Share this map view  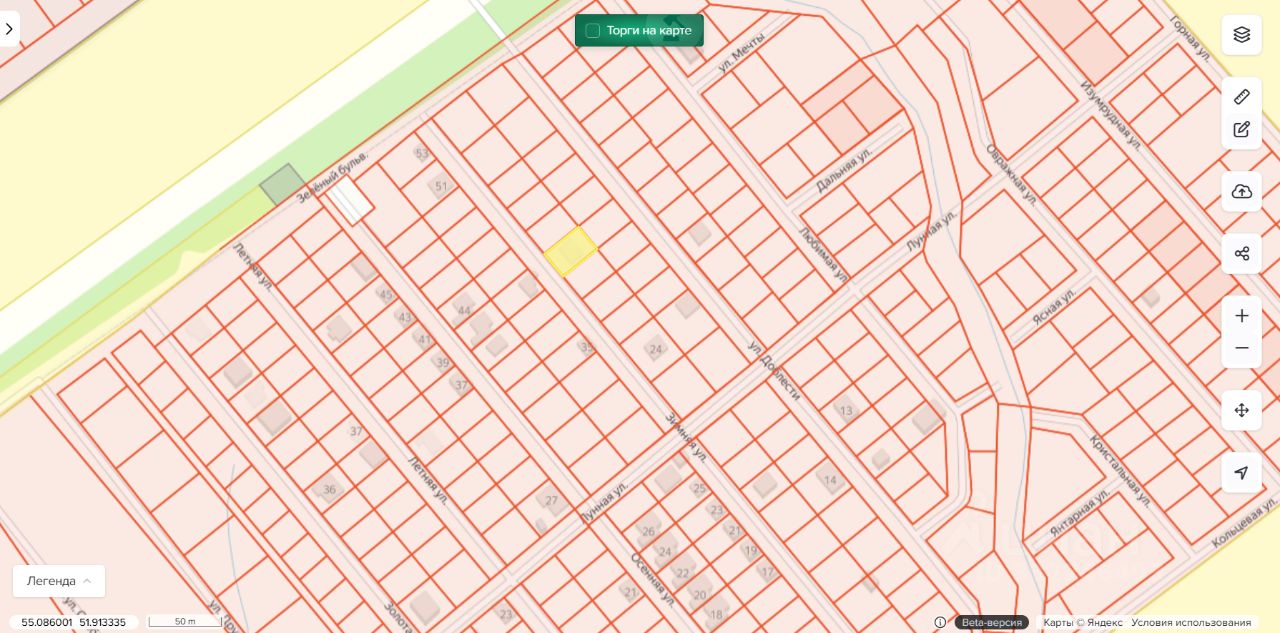click(x=1242, y=253)
